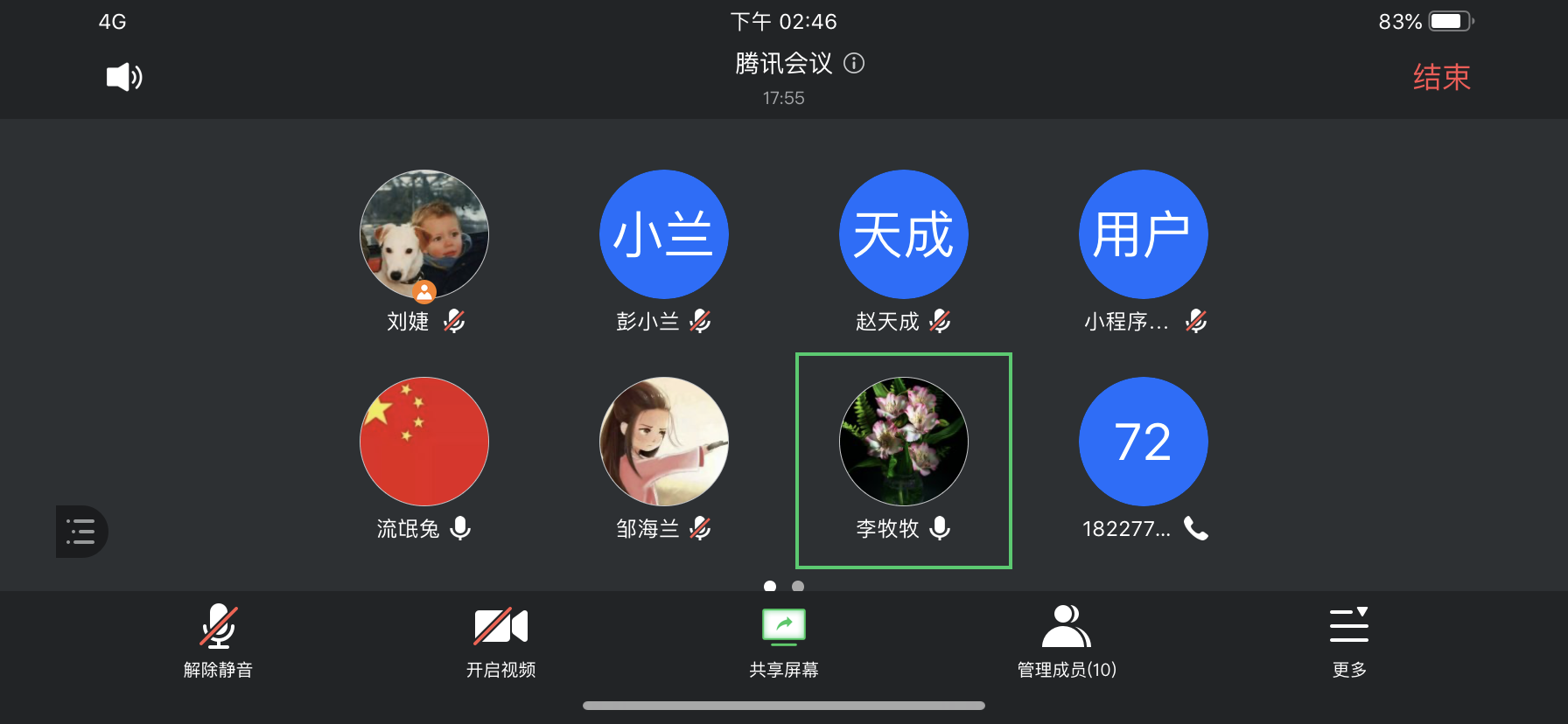
Task: Select participant 彭小兰
Action: (x=664, y=234)
